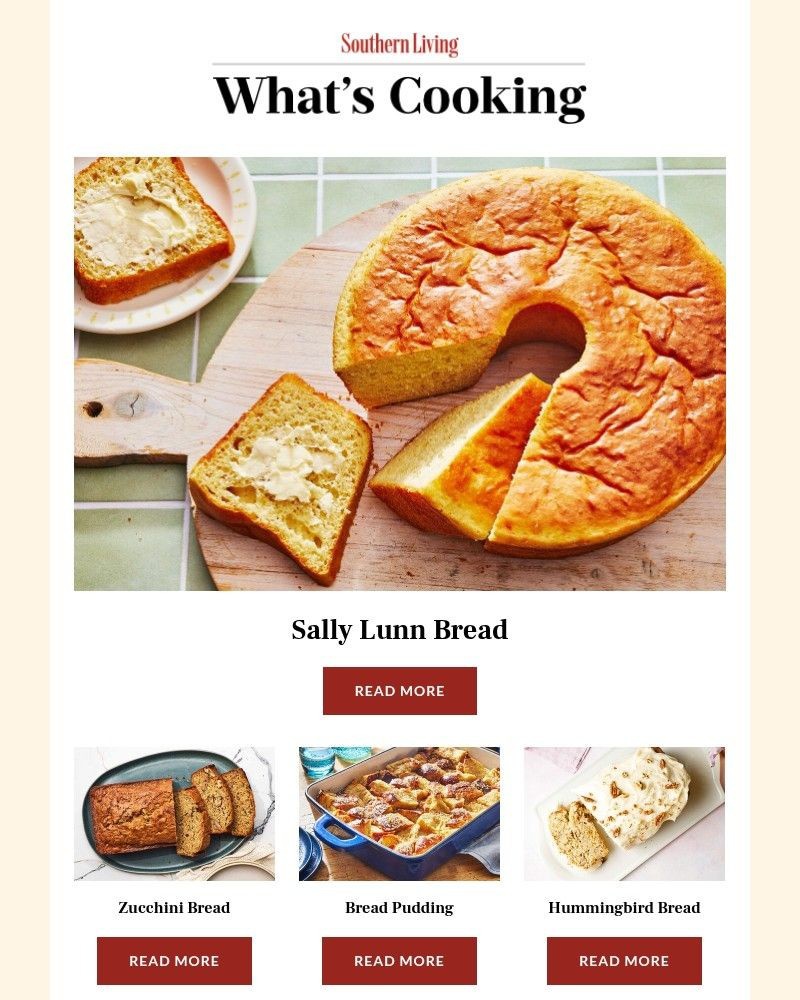Select the Bread Pudding thumbnail
Image resolution: width=800 pixels, height=1000 pixels.
tap(399, 814)
